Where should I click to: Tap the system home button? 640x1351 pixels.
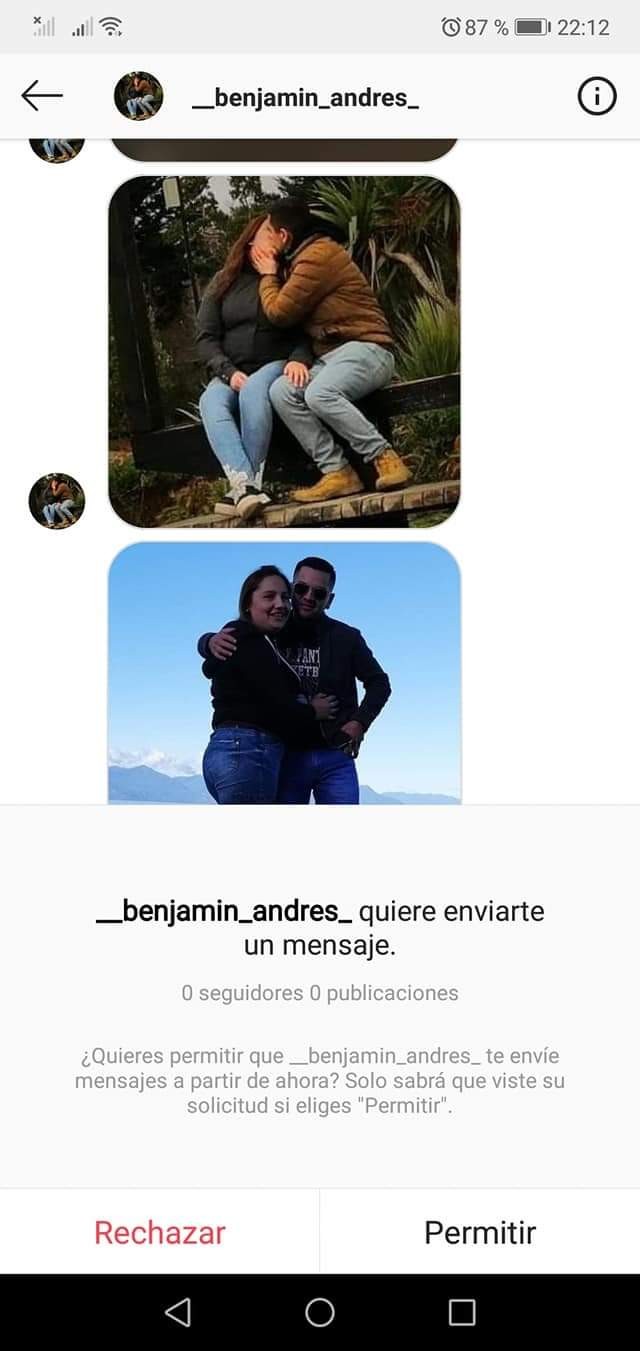320,1312
